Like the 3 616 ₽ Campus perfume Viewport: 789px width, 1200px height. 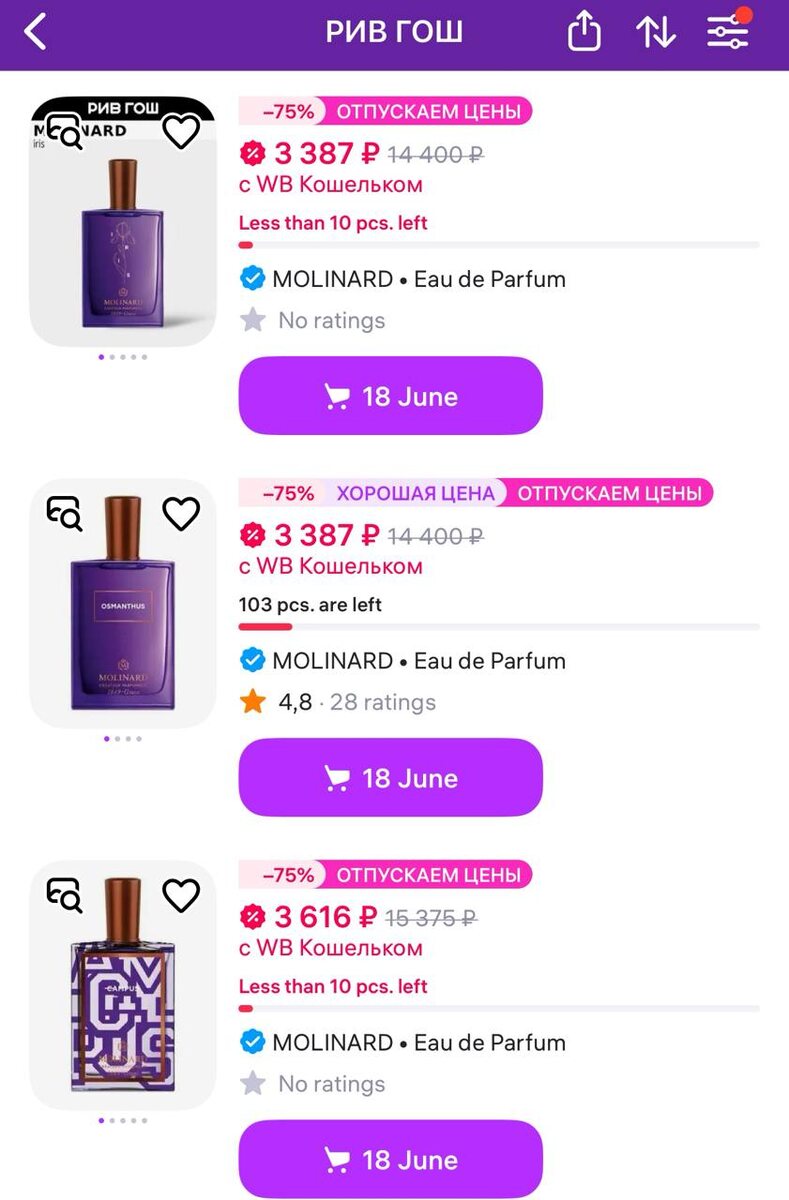[x=181, y=895]
